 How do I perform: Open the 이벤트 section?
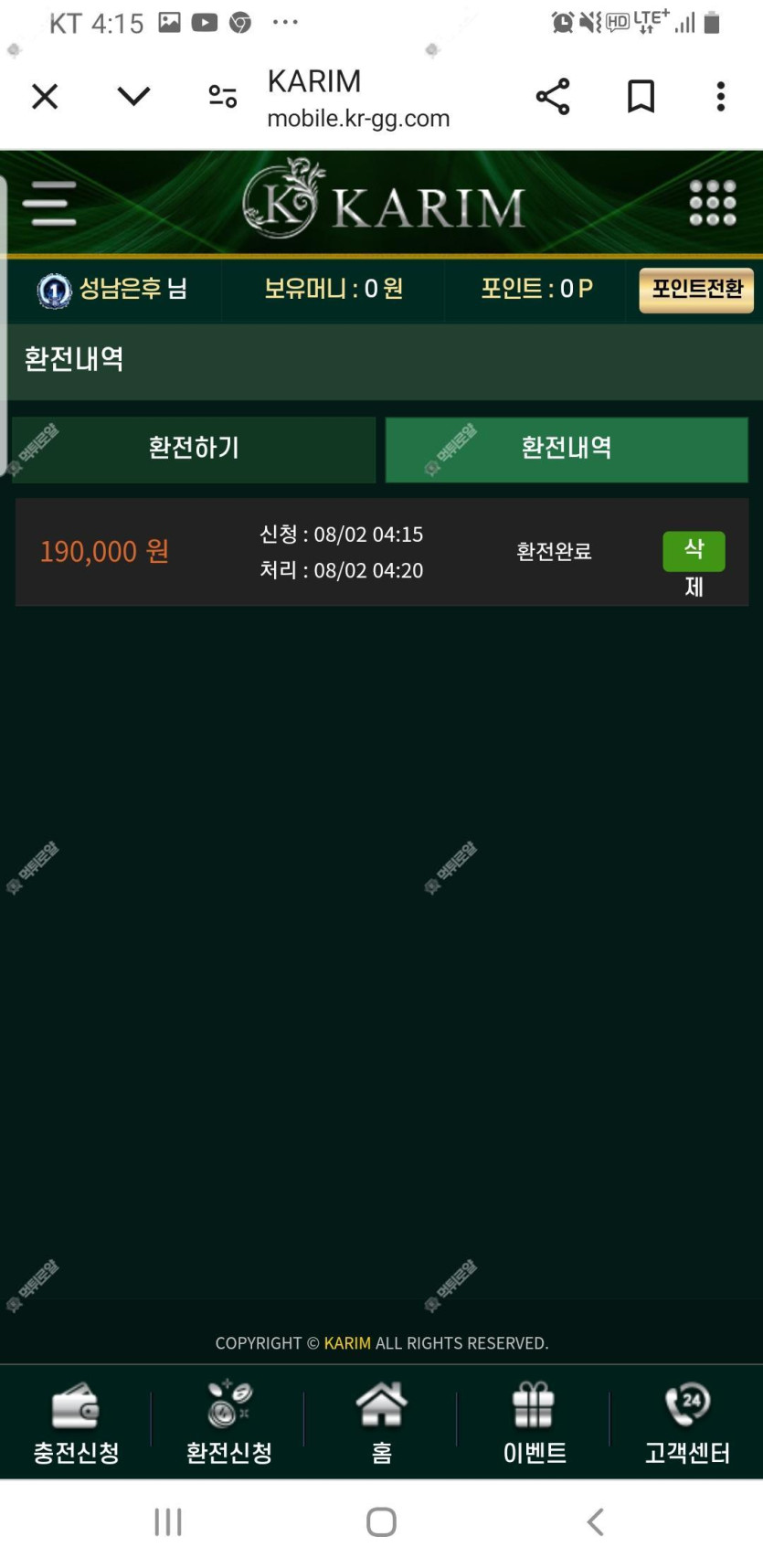[x=535, y=1423]
